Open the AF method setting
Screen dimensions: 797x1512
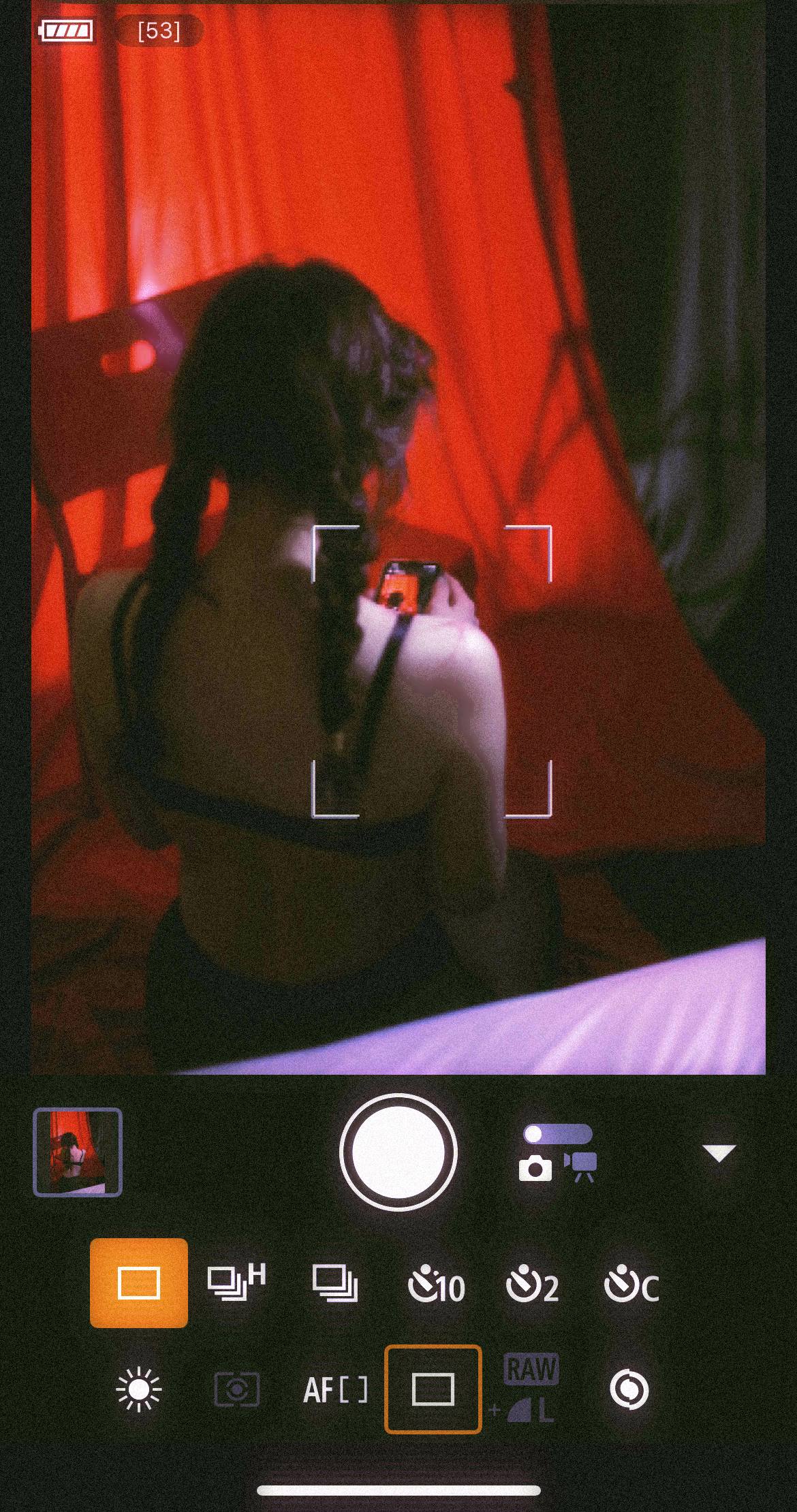335,1389
